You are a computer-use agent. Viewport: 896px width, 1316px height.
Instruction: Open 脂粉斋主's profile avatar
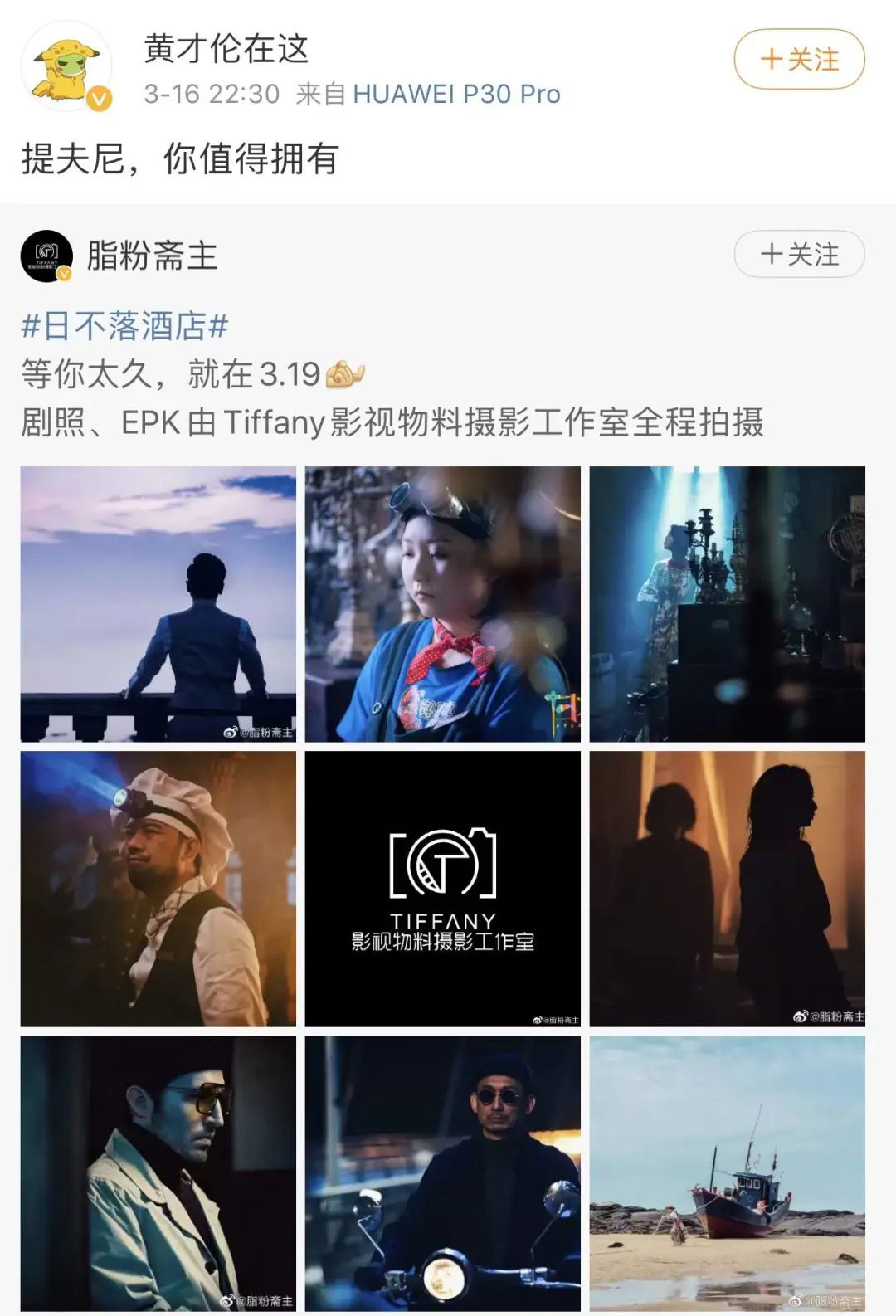(x=46, y=256)
